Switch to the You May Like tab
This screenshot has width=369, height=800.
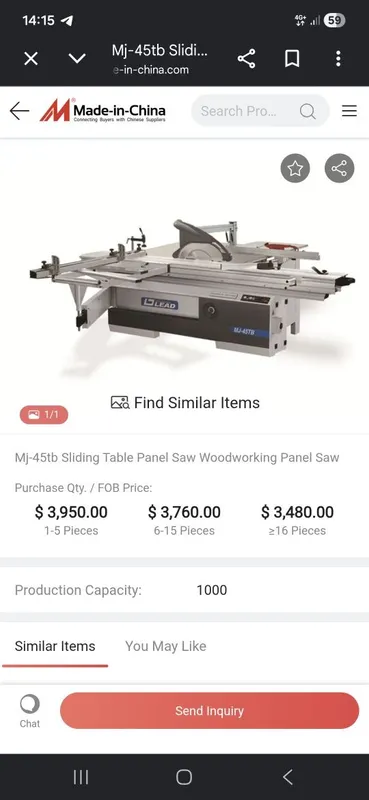[x=165, y=646]
